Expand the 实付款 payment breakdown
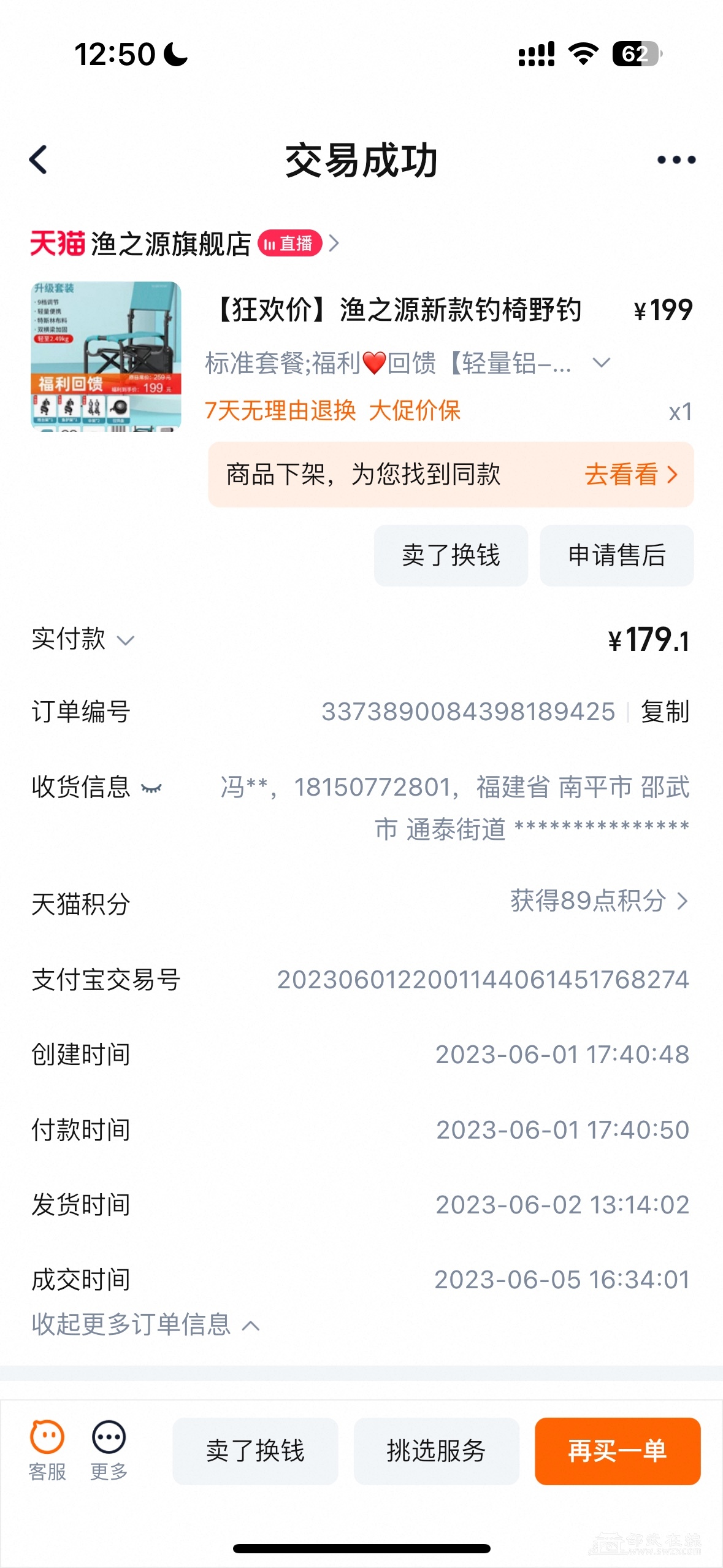 coord(126,641)
